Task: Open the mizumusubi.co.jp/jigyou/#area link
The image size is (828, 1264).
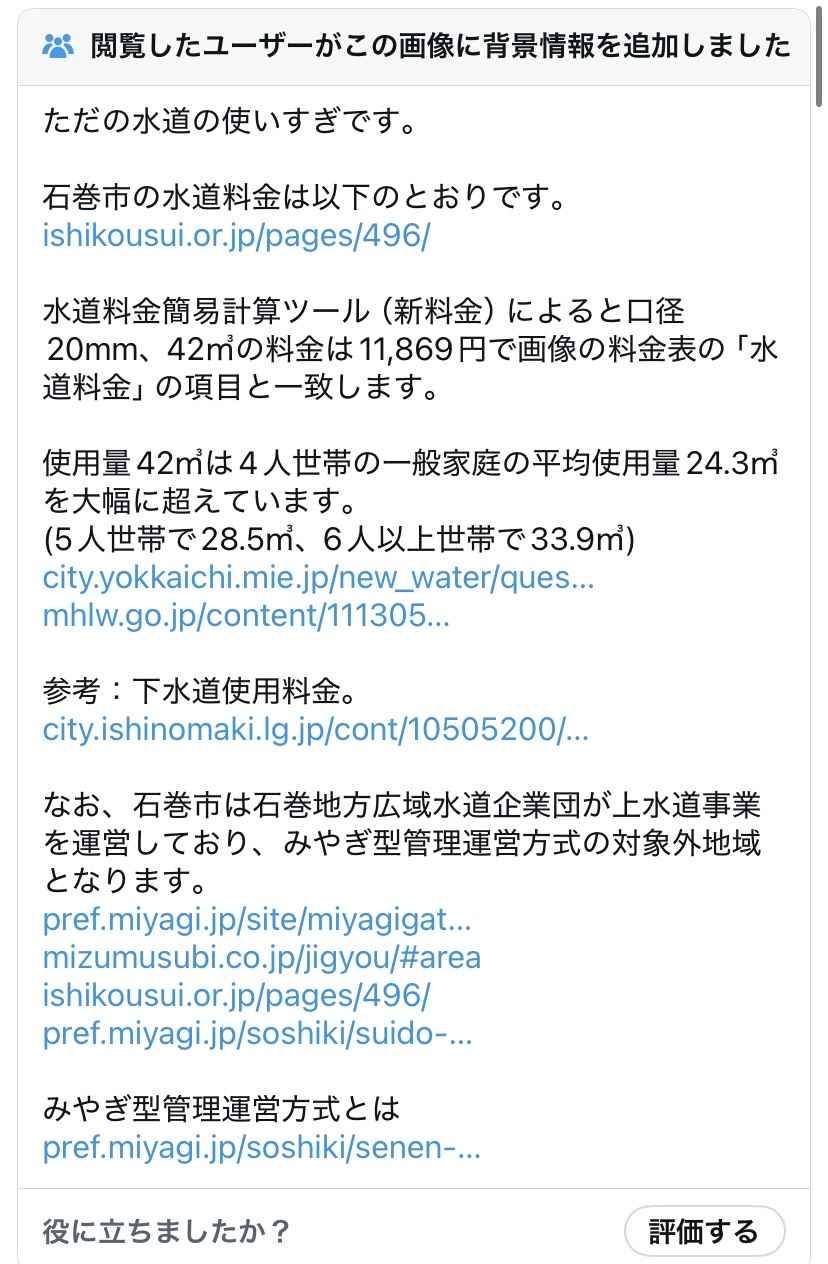Action: coord(262,957)
